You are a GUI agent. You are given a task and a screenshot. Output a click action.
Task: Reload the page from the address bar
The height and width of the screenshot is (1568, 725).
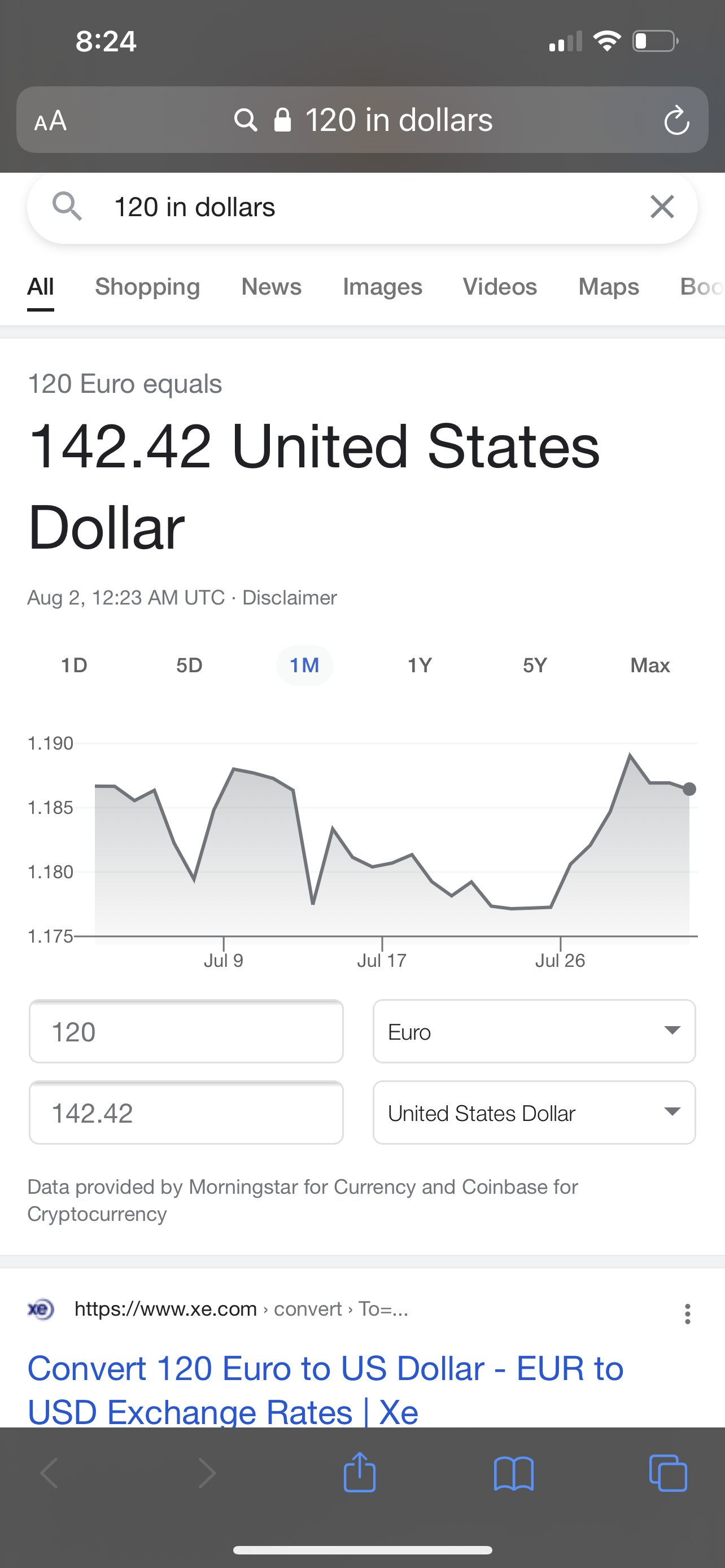[x=676, y=120]
